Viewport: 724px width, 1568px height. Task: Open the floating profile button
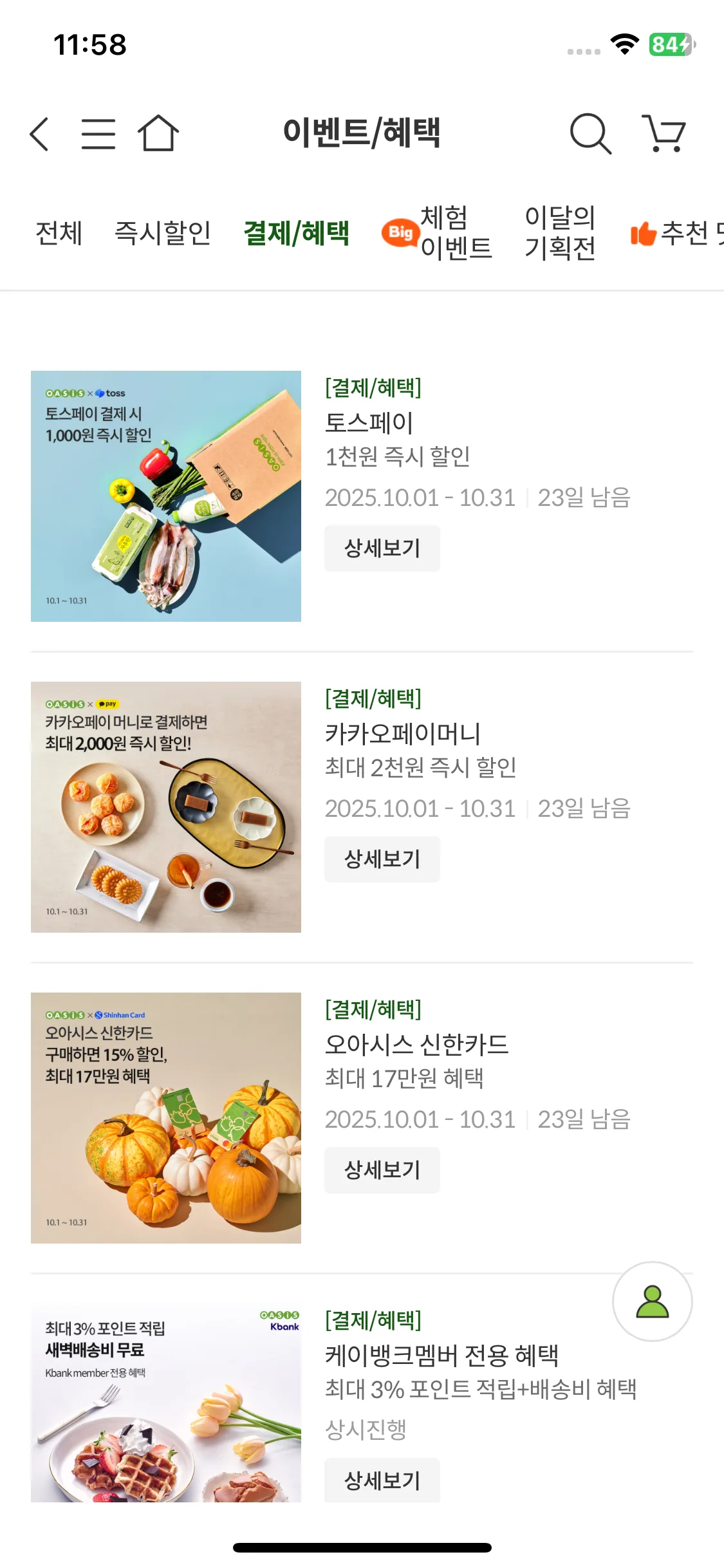click(653, 1302)
